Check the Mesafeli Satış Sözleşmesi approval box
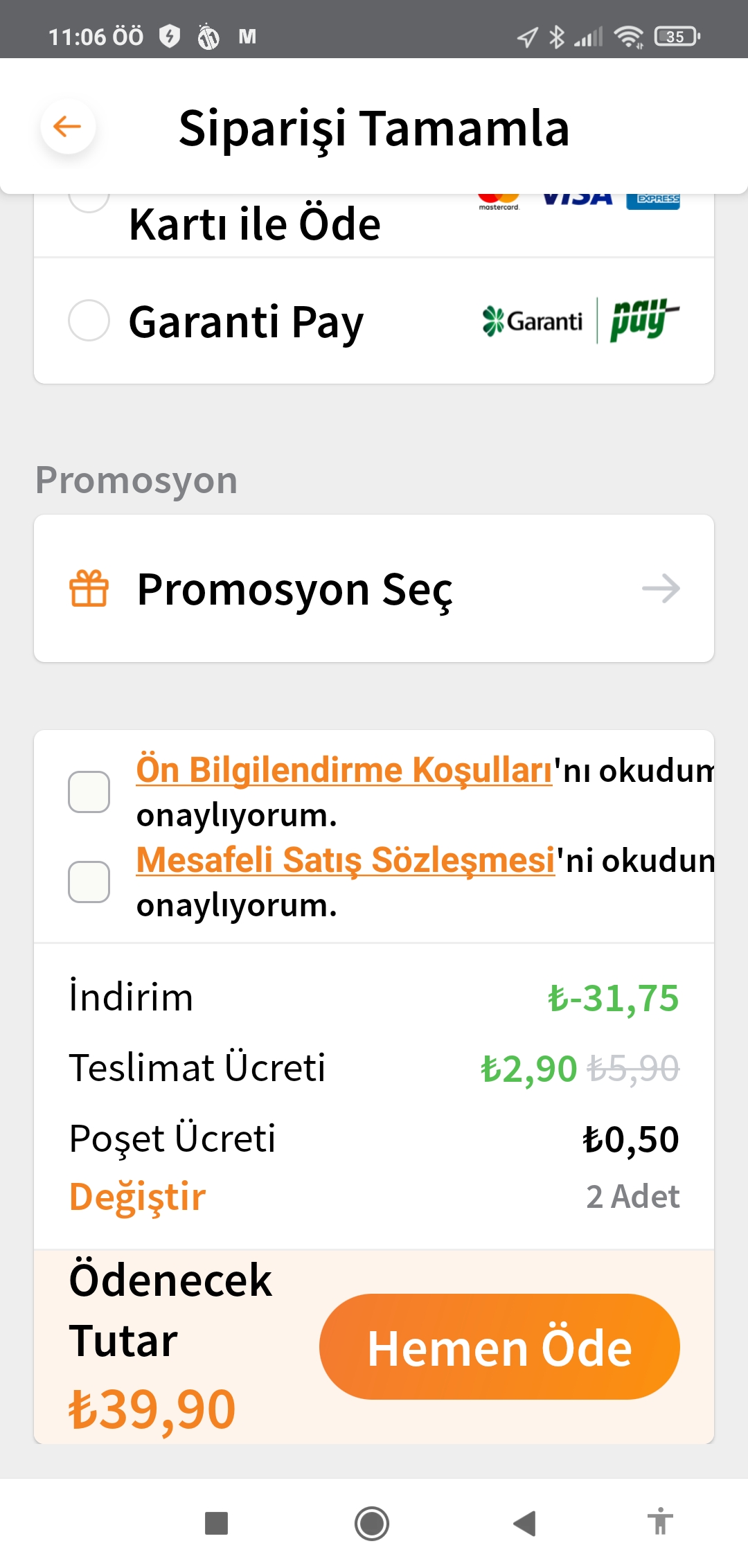This screenshot has height=1568, width=748. click(x=89, y=882)
